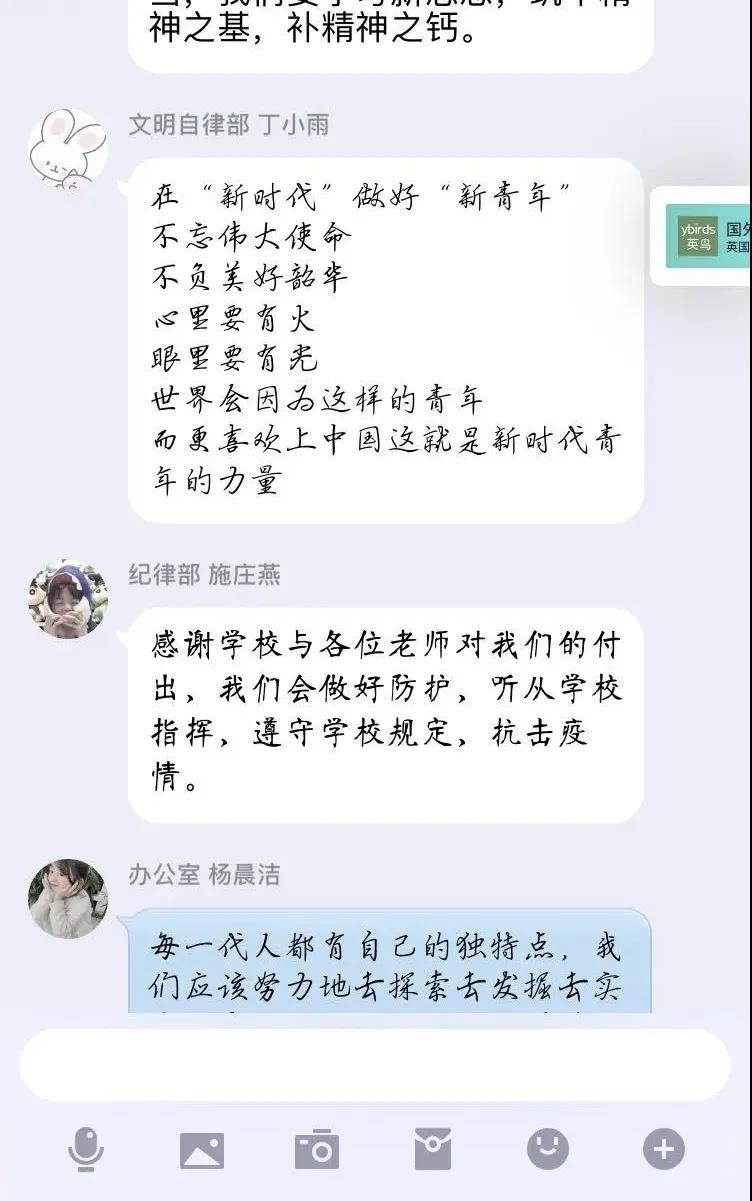Open the emoji picker
This screenshot has width=752, height=1201.
pos(548,1149)
